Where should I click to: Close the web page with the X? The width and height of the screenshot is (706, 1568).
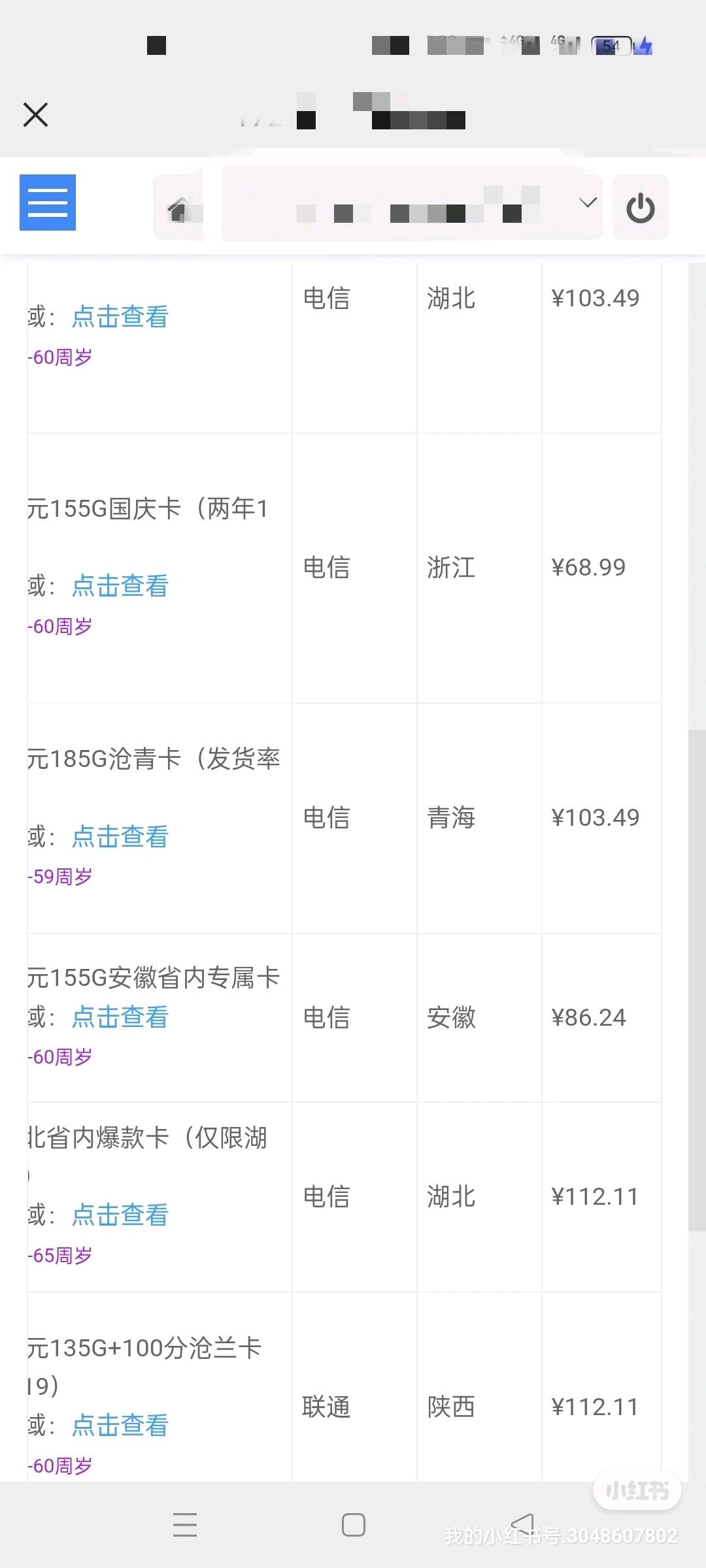(35, 115)
